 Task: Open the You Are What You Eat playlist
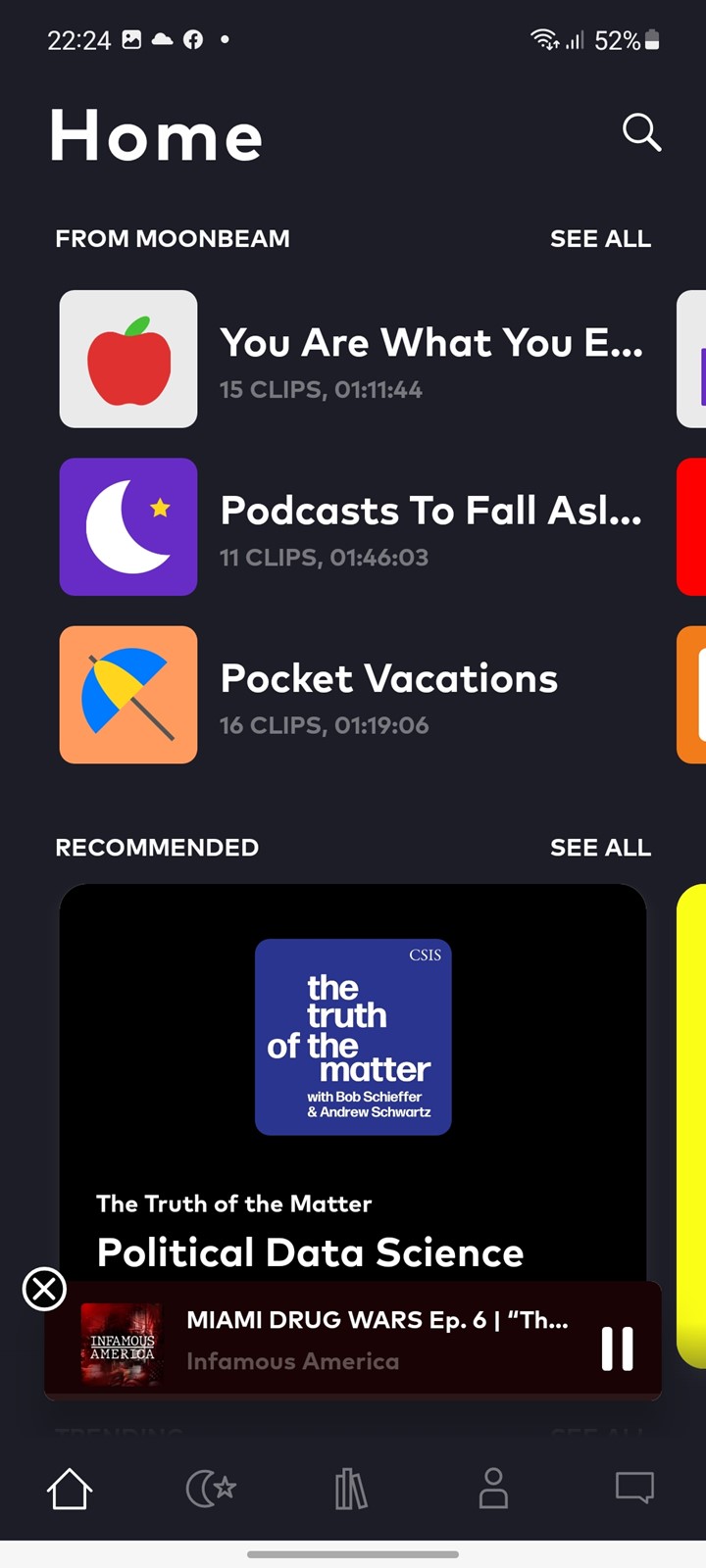pyautogui.click(x=353, y=359)
